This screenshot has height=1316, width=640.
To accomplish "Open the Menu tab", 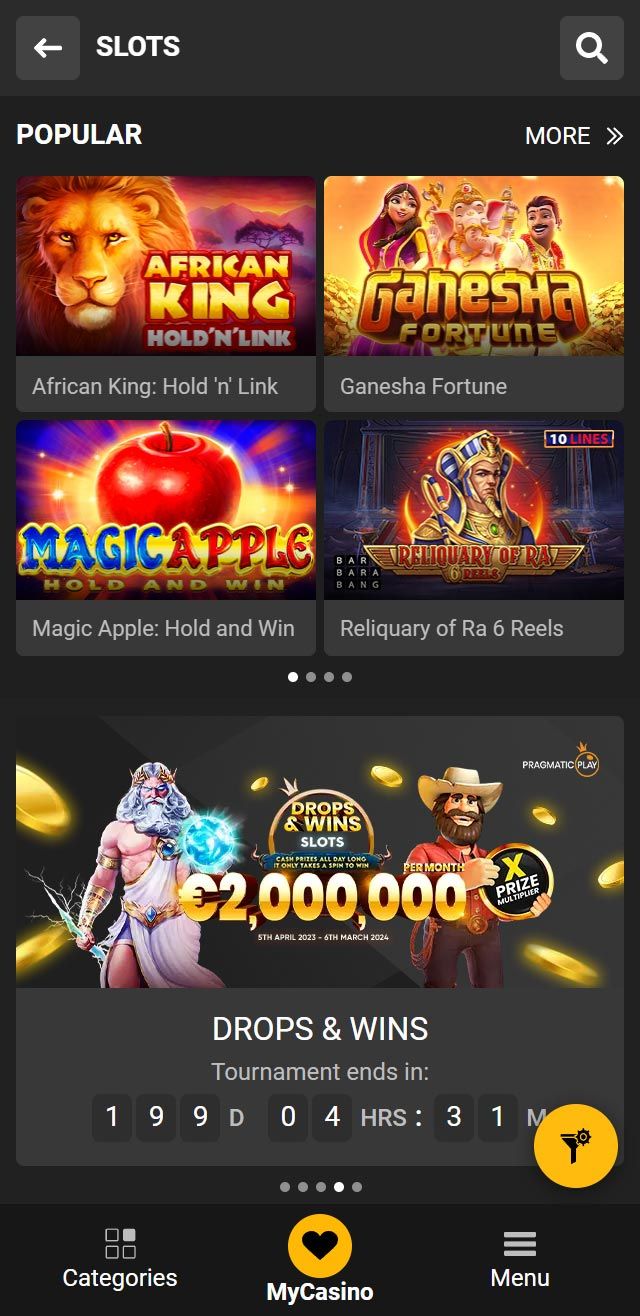I will (520, 1258).
